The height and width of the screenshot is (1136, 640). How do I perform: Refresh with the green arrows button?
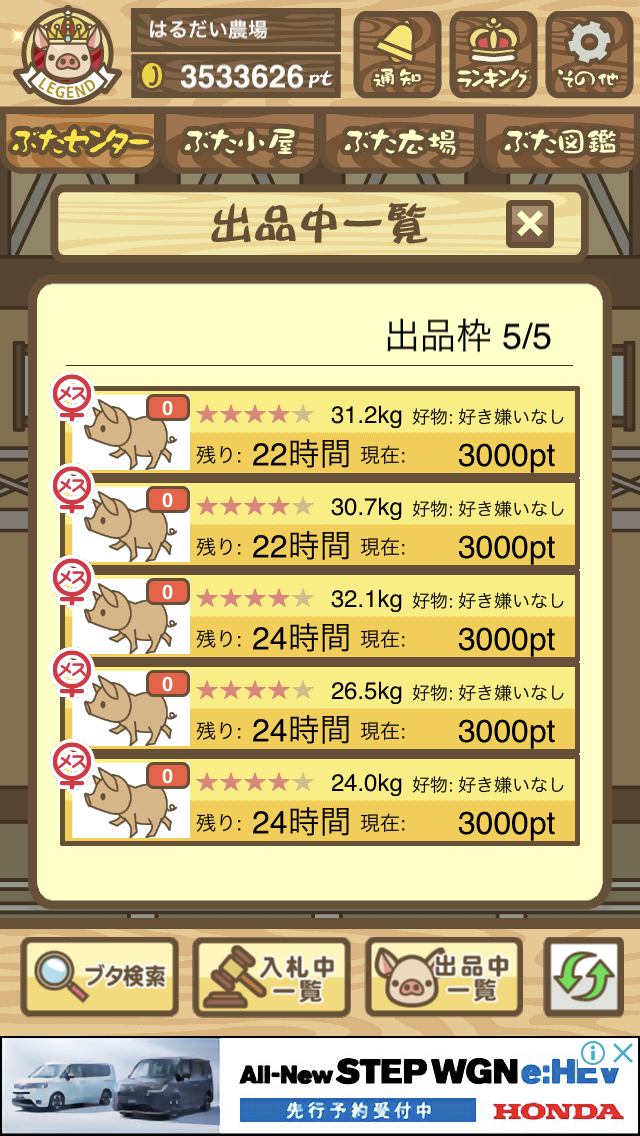tap(583, 977)
